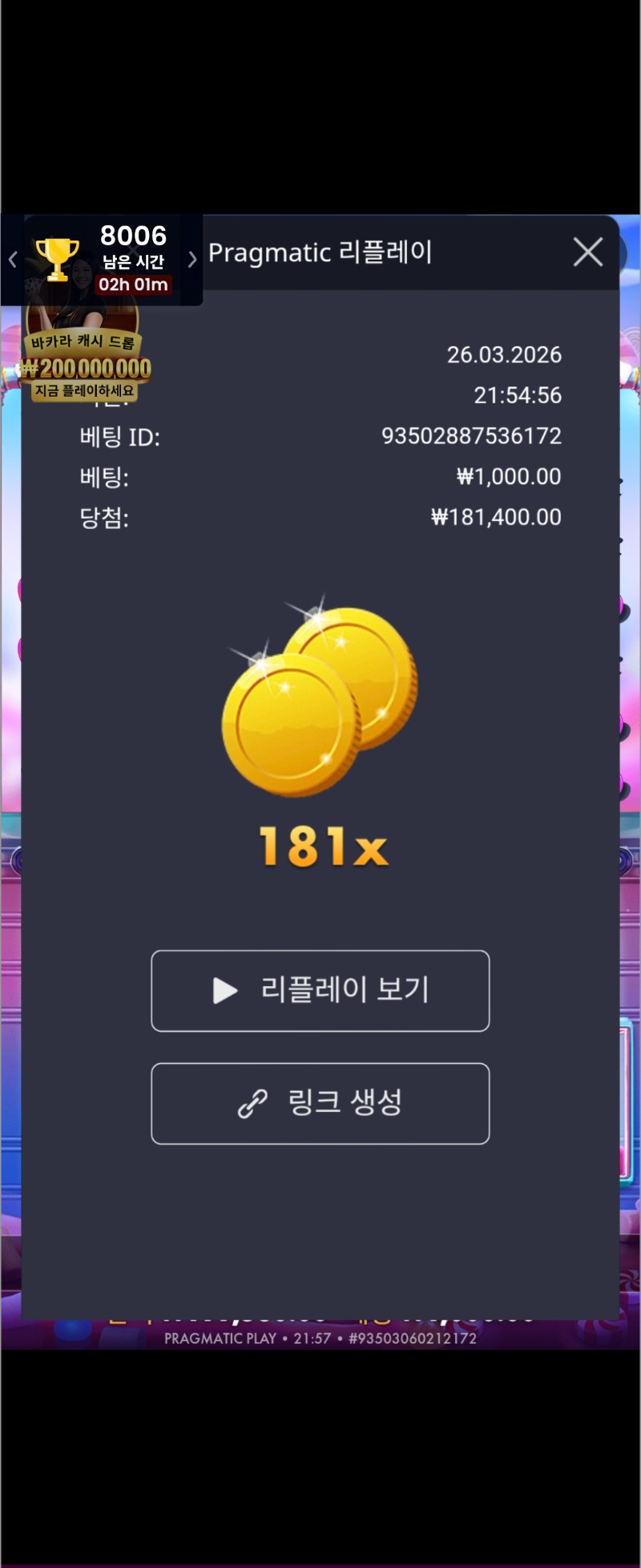Go to the next tournament banner arrow
This screenshot has height=1568, width=641.
tap(191, 260)
